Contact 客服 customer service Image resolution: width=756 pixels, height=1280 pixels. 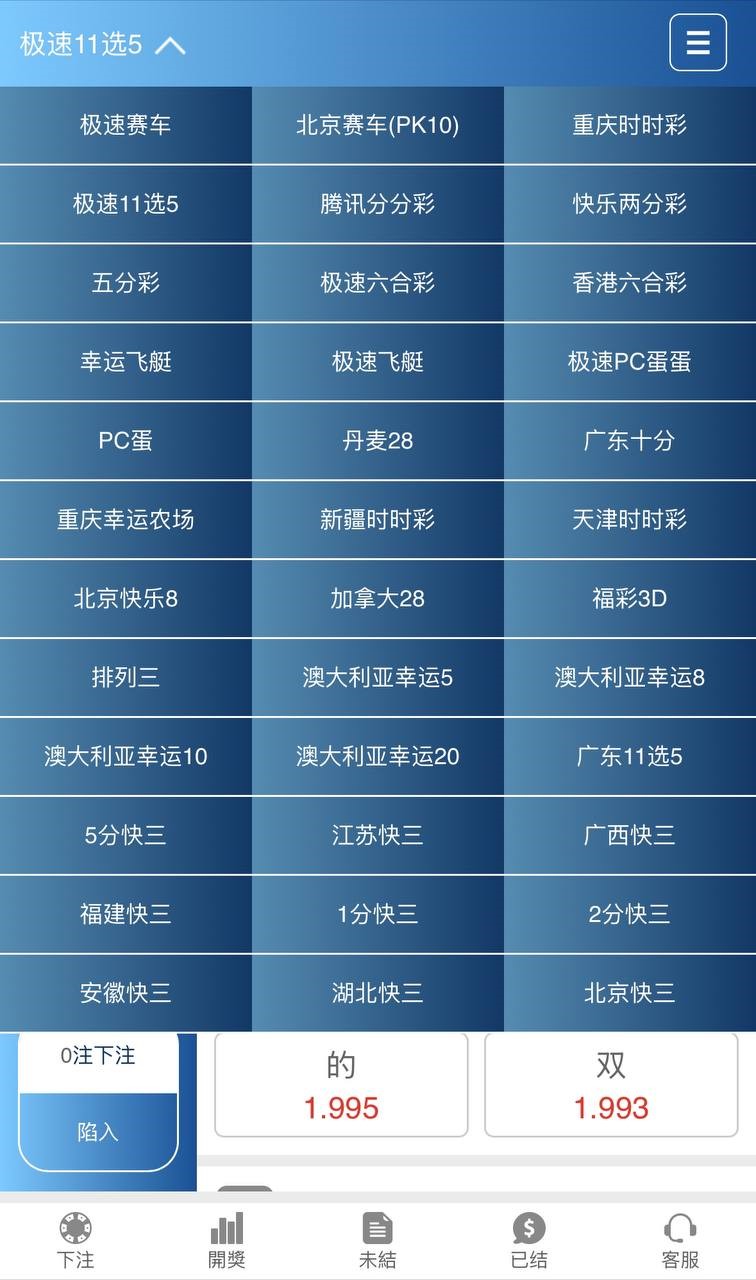coord(680,1241)
